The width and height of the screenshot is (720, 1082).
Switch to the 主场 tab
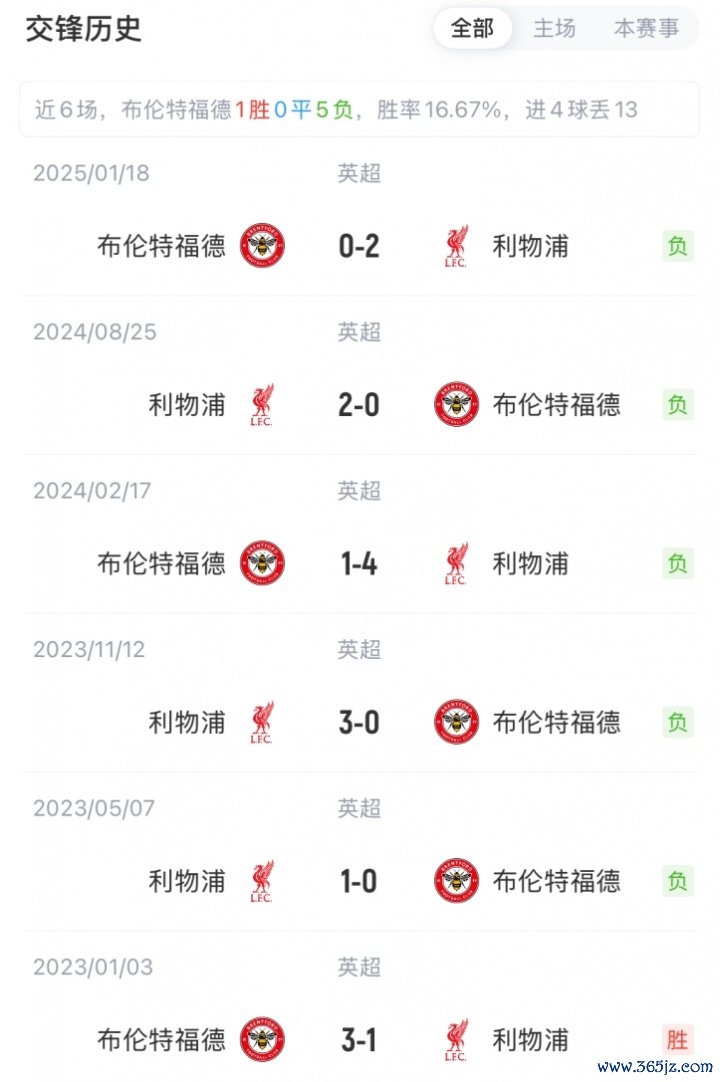tap(554, 29)
